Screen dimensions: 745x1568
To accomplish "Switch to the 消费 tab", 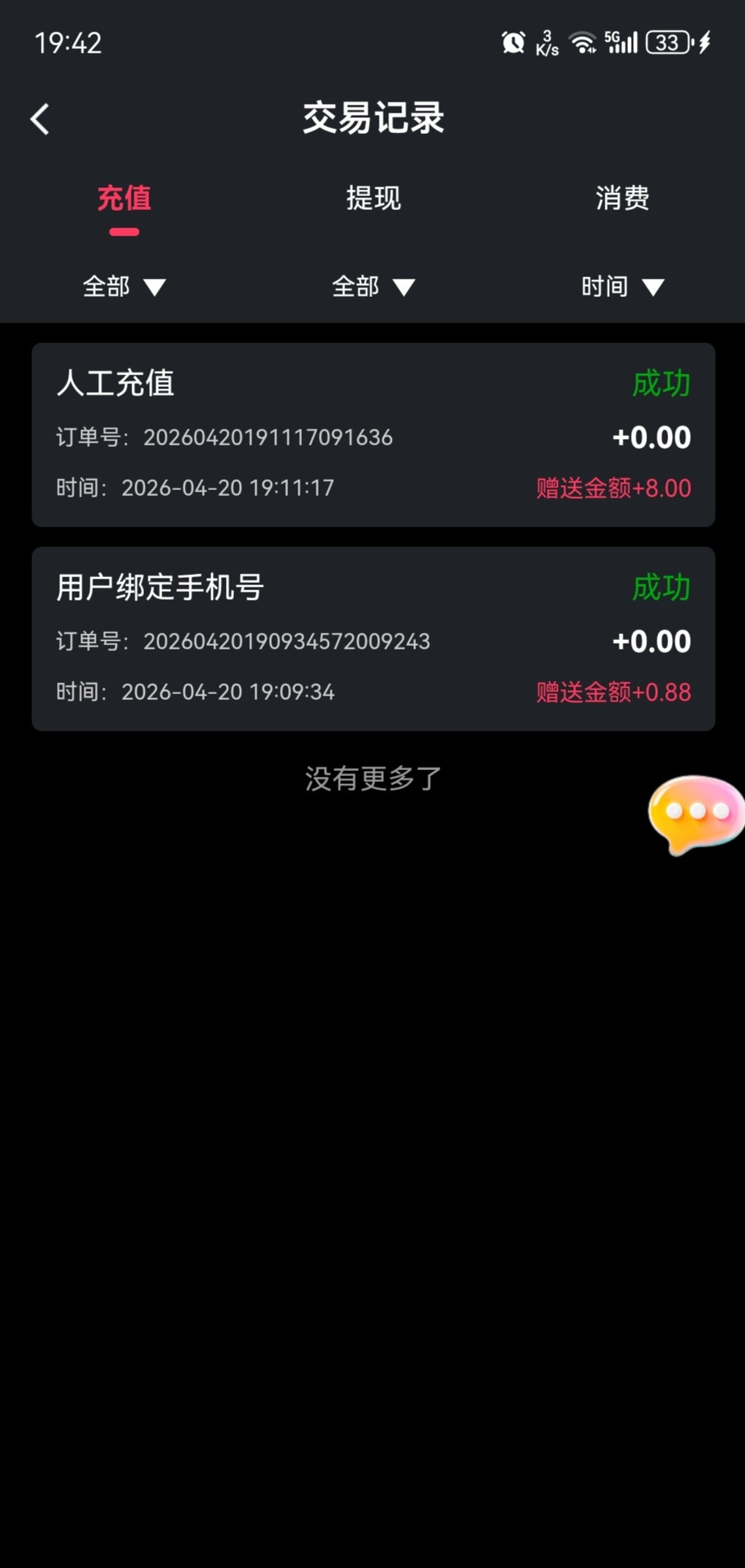I will click(x=622, y=198).
